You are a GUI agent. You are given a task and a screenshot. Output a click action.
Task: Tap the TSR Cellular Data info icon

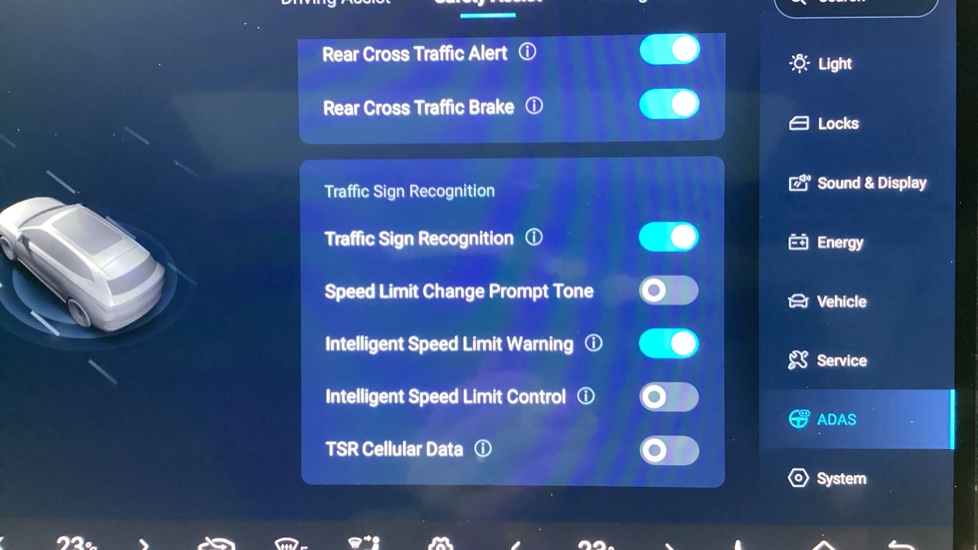coord(483,449)
